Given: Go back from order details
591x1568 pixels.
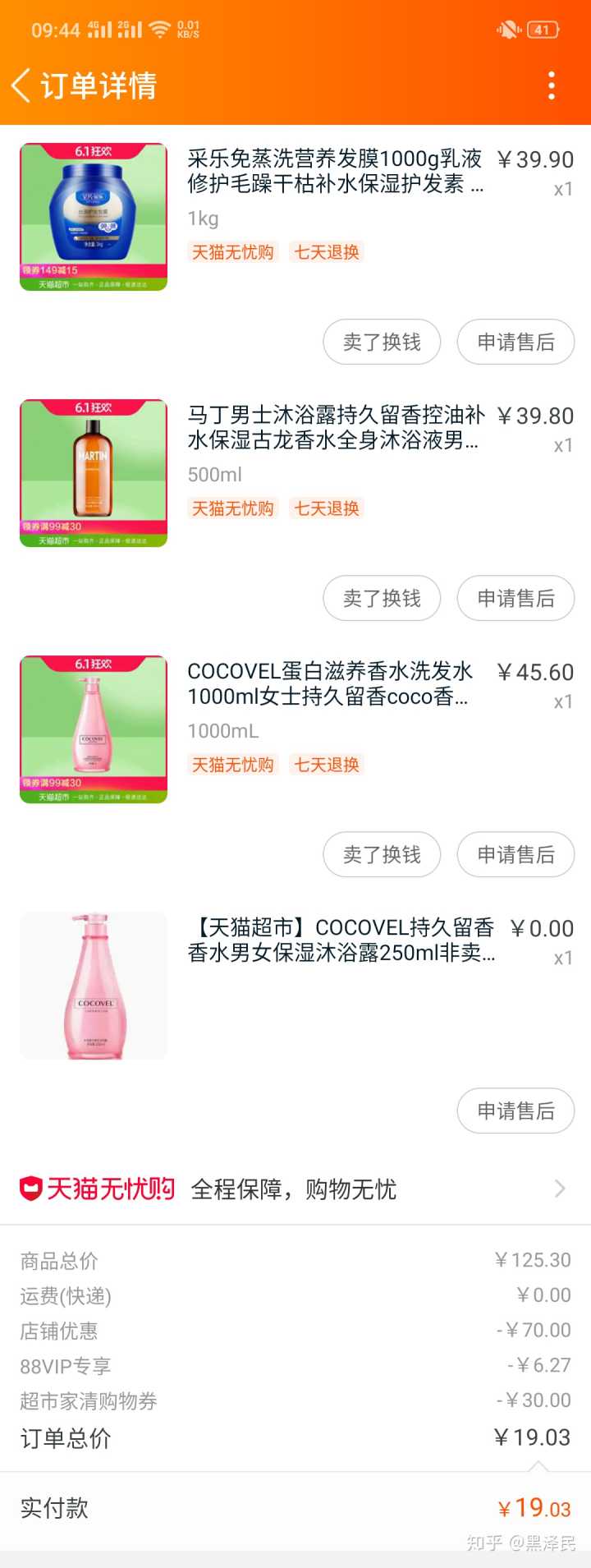Looking at the screenshot, I should [22, 85].
